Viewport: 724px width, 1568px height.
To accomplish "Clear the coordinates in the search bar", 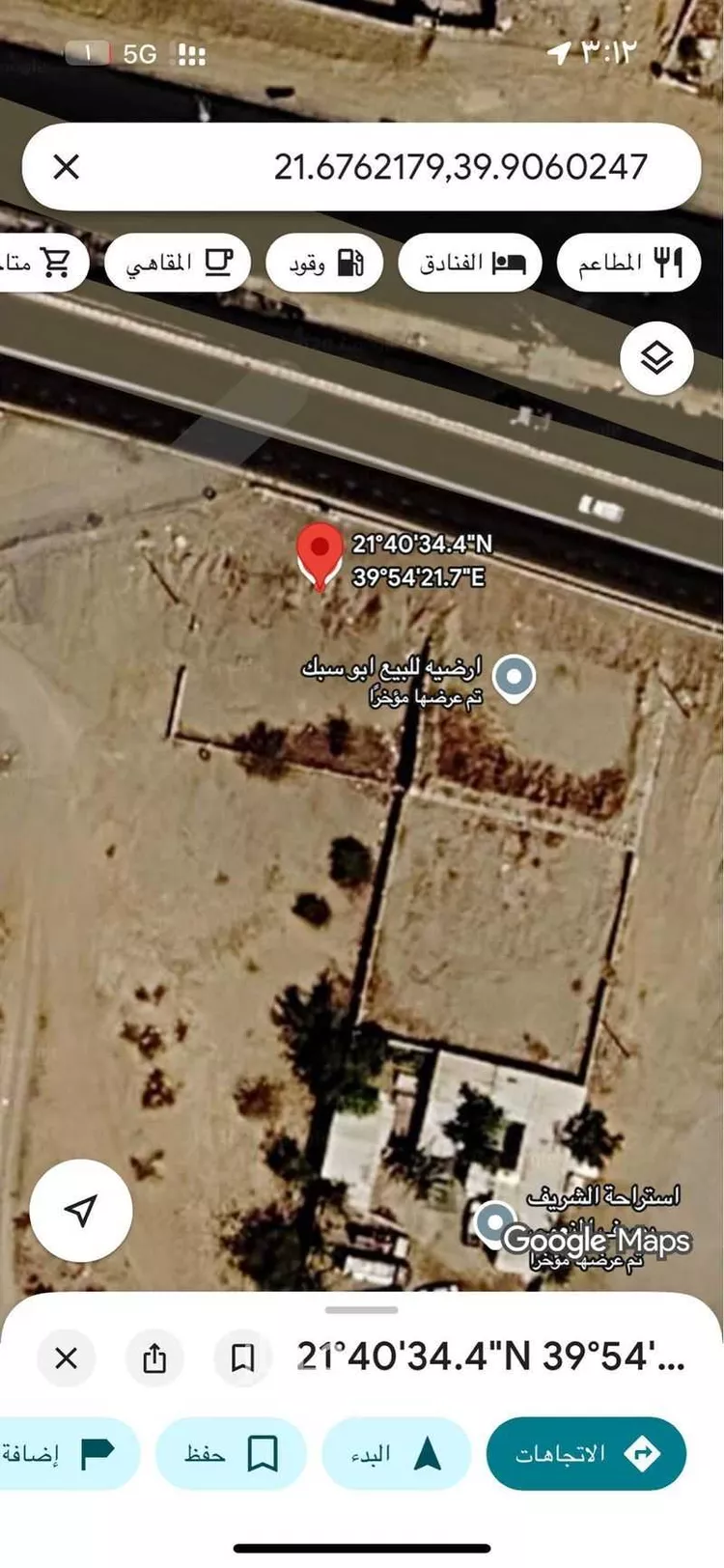I will click(x=66, y=167).
